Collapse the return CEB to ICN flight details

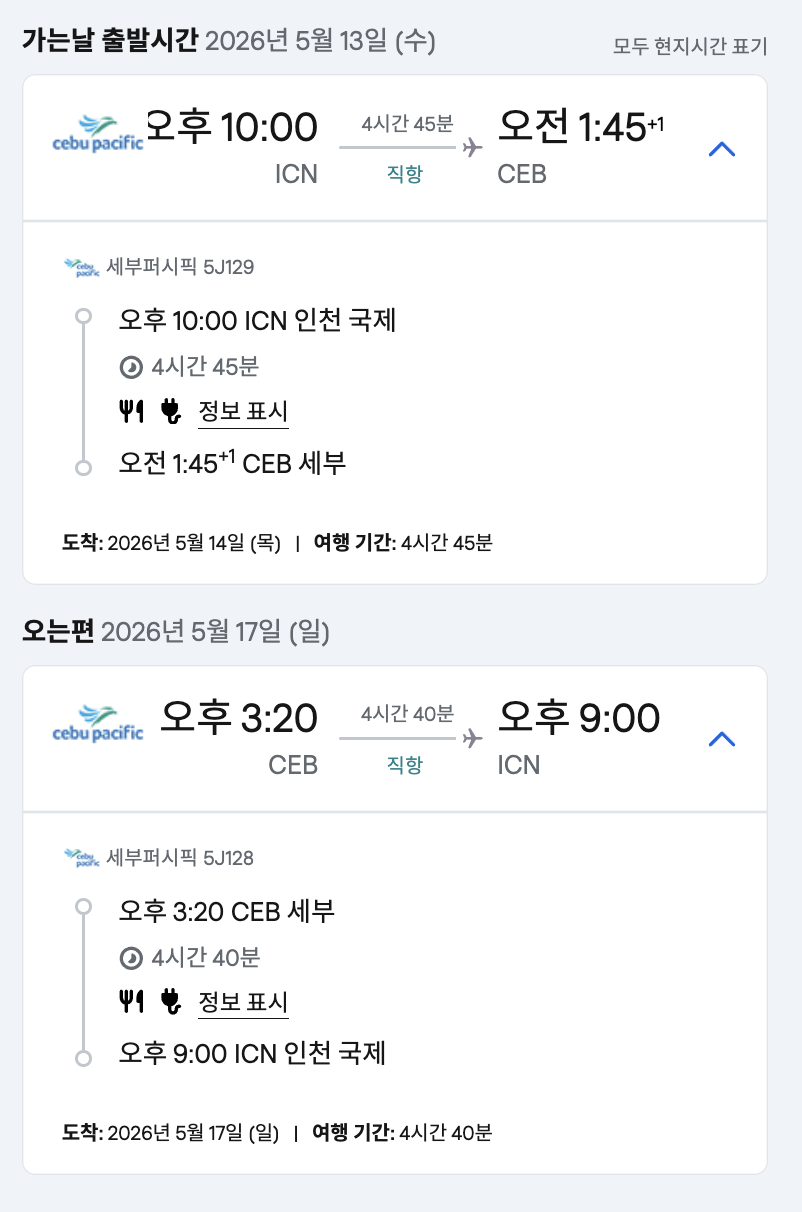pos(721,740)
